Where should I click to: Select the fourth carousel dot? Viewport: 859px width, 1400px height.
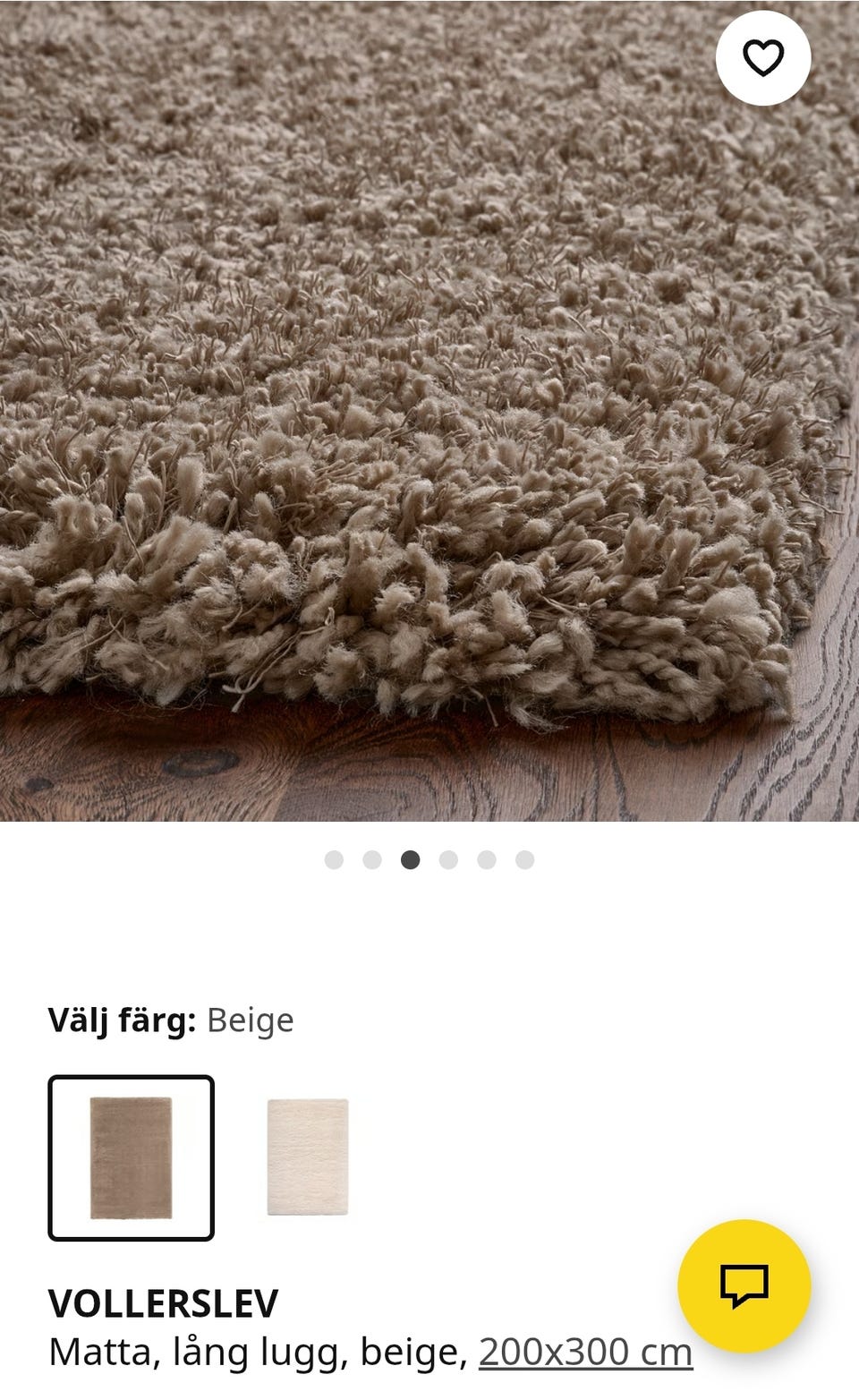448,859
